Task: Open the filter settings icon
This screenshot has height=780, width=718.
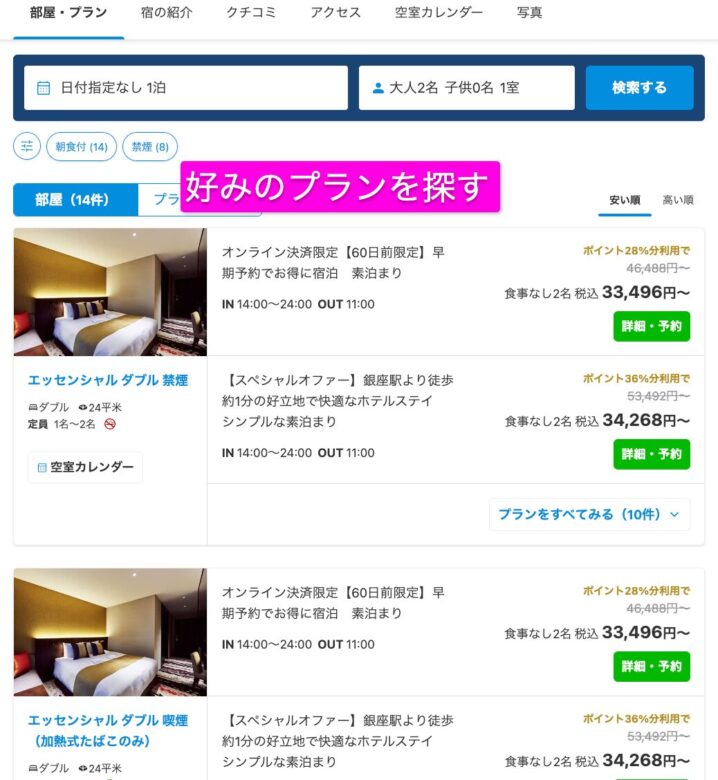Action: pos(27,147)
